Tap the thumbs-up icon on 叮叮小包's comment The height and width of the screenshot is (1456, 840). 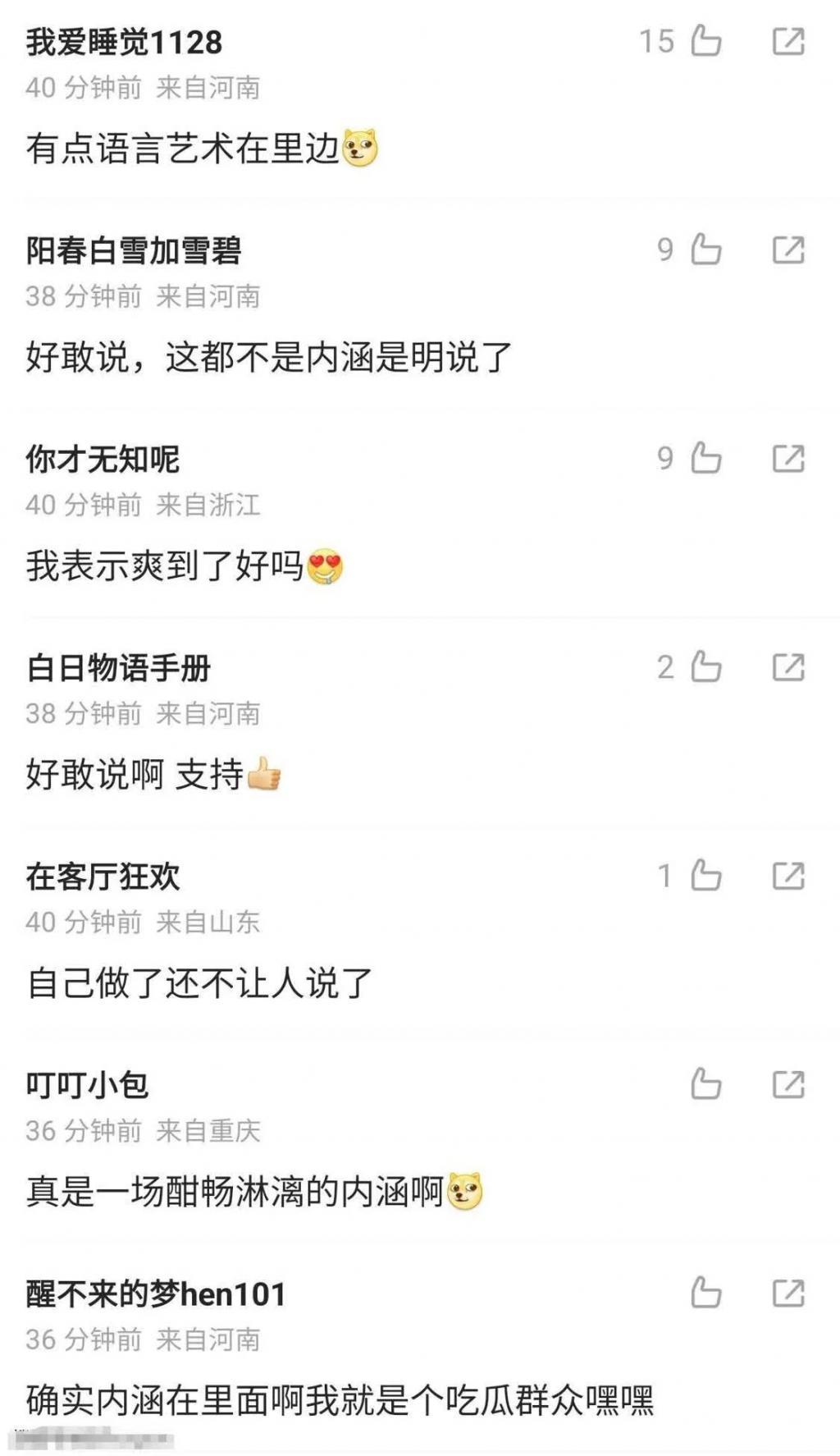[705, 1085]
